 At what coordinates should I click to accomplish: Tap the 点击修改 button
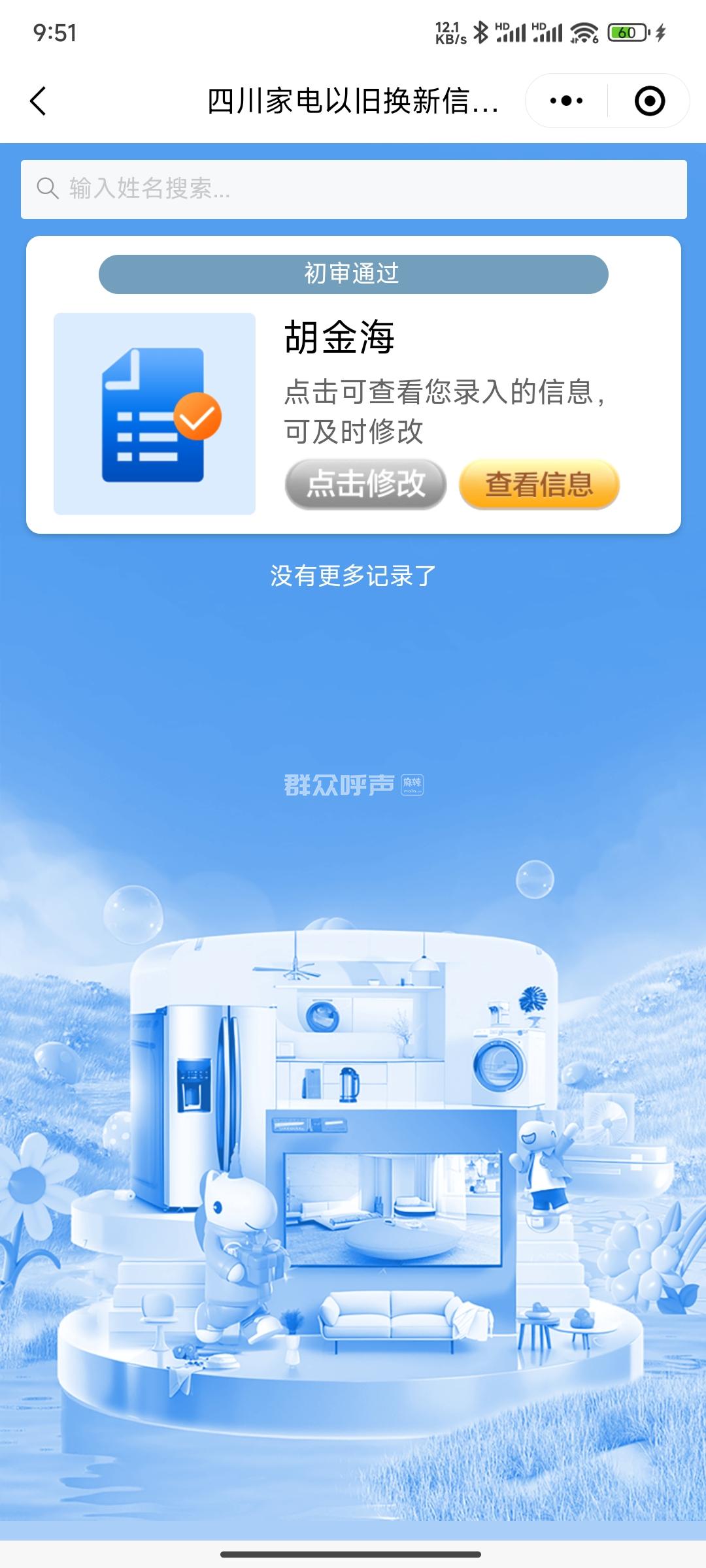[x=365, y=484]
